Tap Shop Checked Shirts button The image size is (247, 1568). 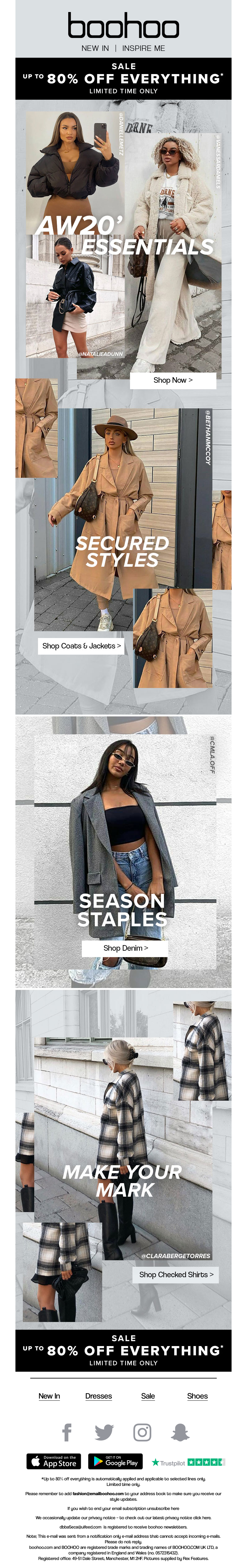click(x=176, y=1274)
